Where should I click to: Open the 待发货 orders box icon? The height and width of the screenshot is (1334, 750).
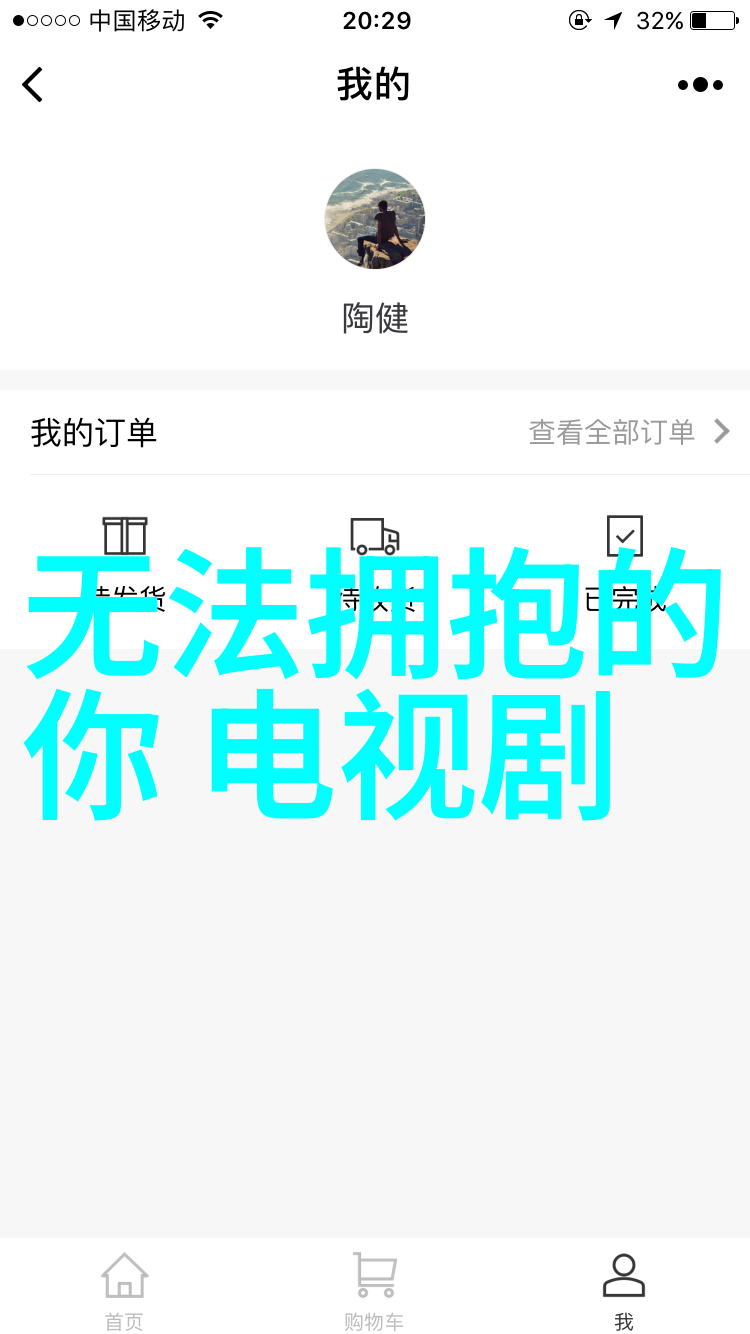[125, 537]
